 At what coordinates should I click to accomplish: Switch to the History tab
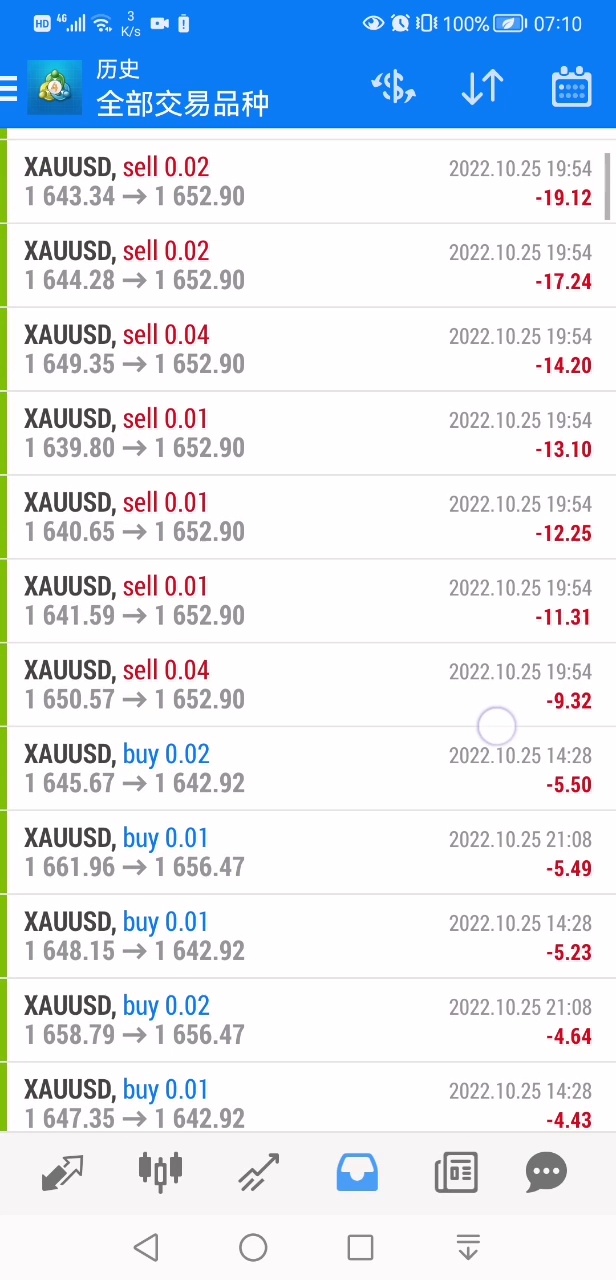pyautogui.click(x=357, y=1171)
